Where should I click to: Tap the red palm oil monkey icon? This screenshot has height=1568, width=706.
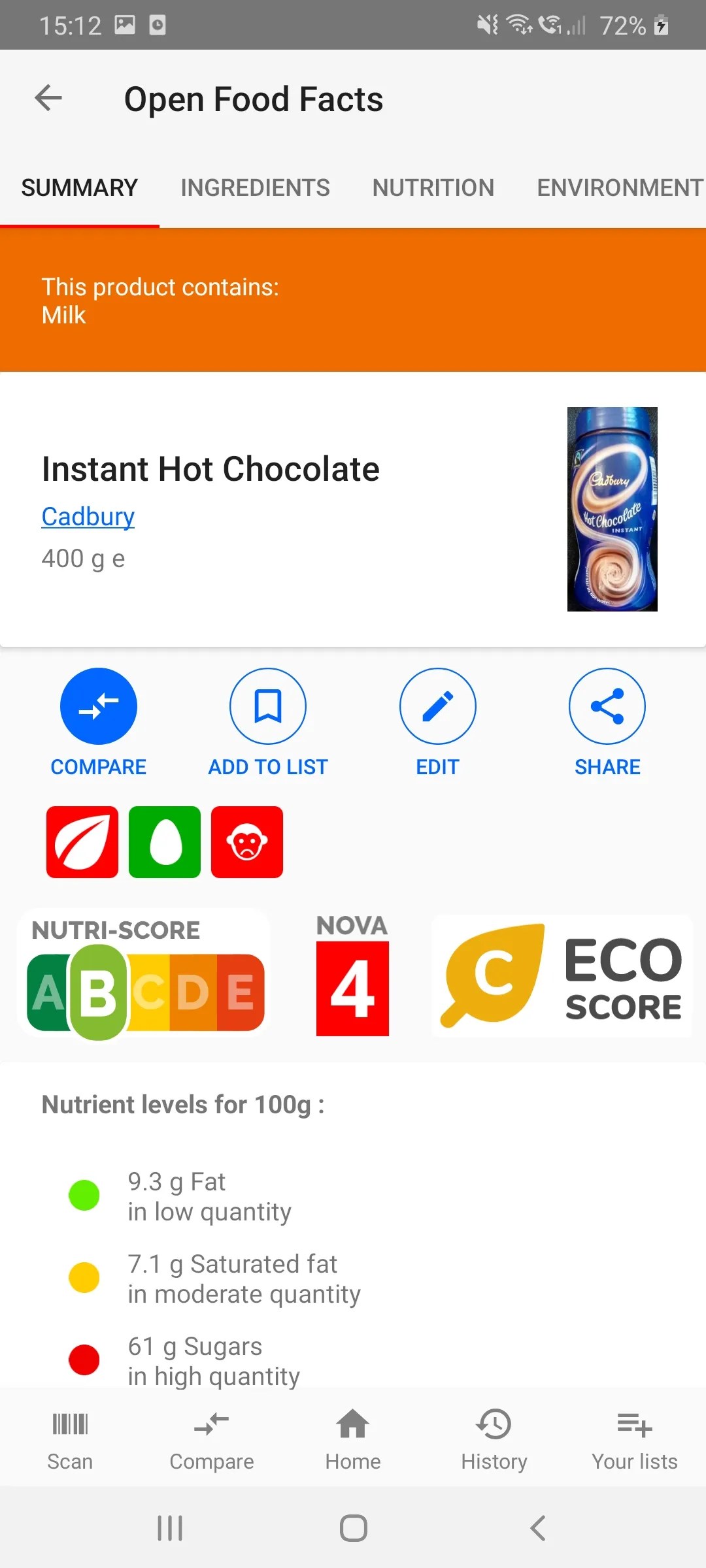pyautogui.click(x=246, y=841)
